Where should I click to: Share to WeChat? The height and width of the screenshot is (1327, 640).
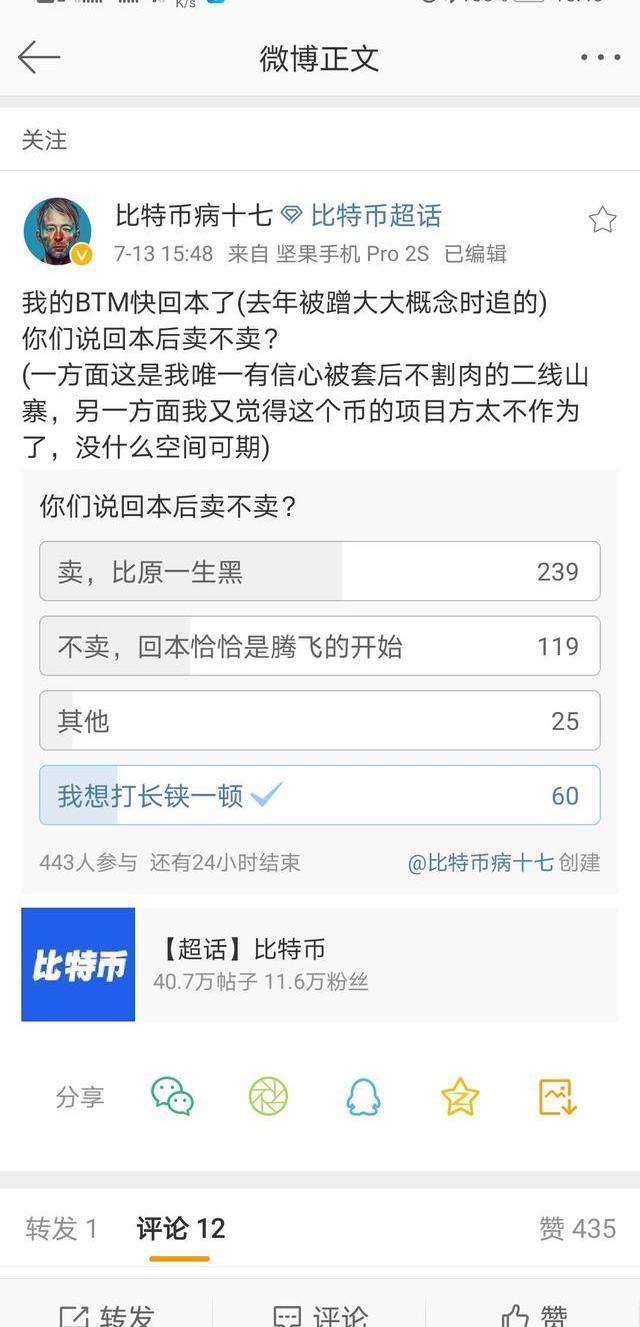coord(172,1097)
